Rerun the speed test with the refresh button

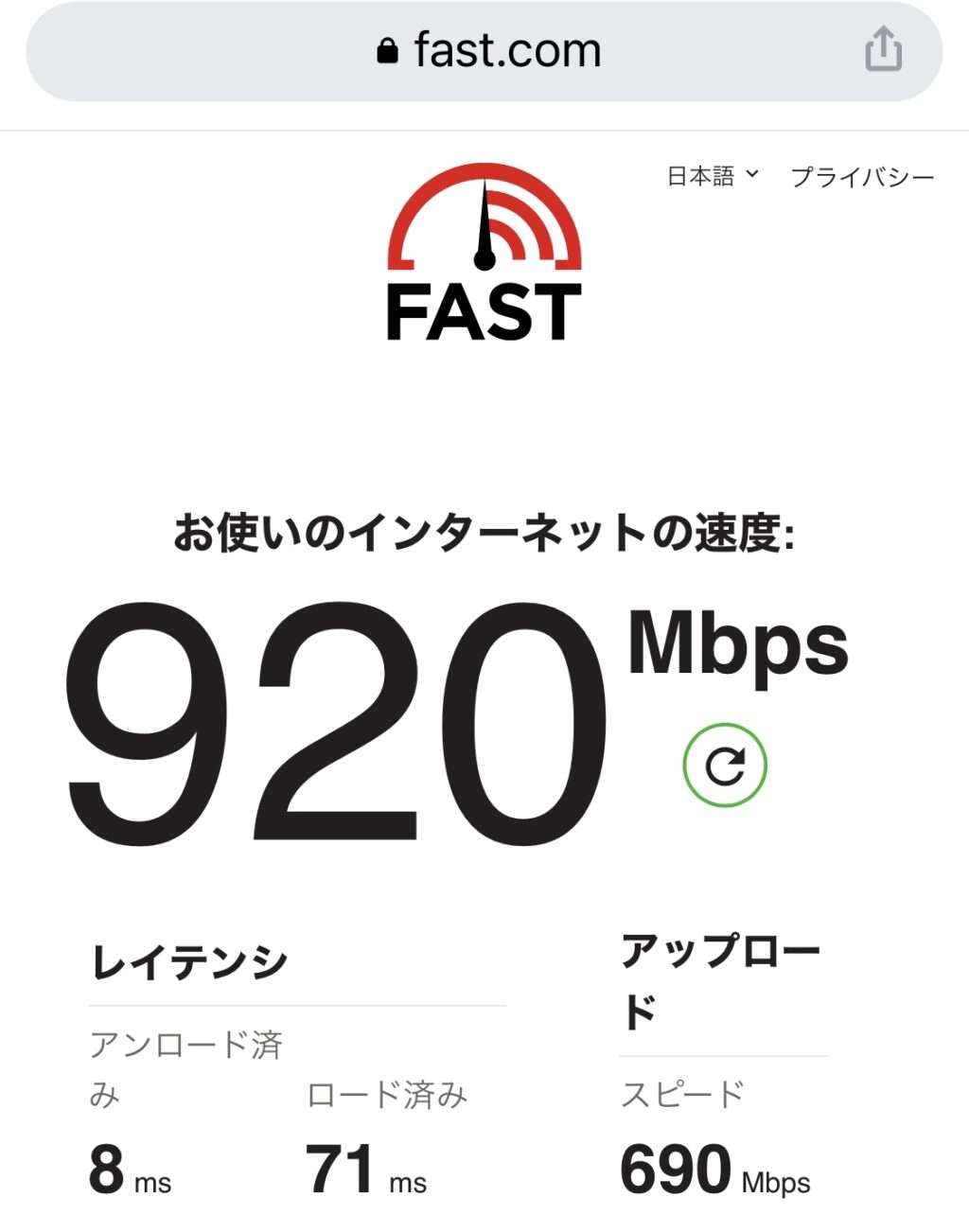click(725, 766)
